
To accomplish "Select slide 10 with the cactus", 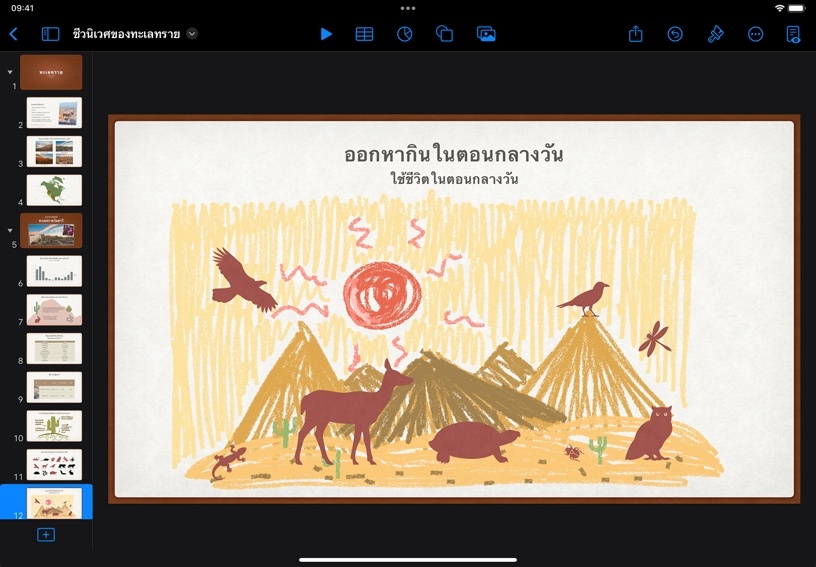I will (54, 426).
